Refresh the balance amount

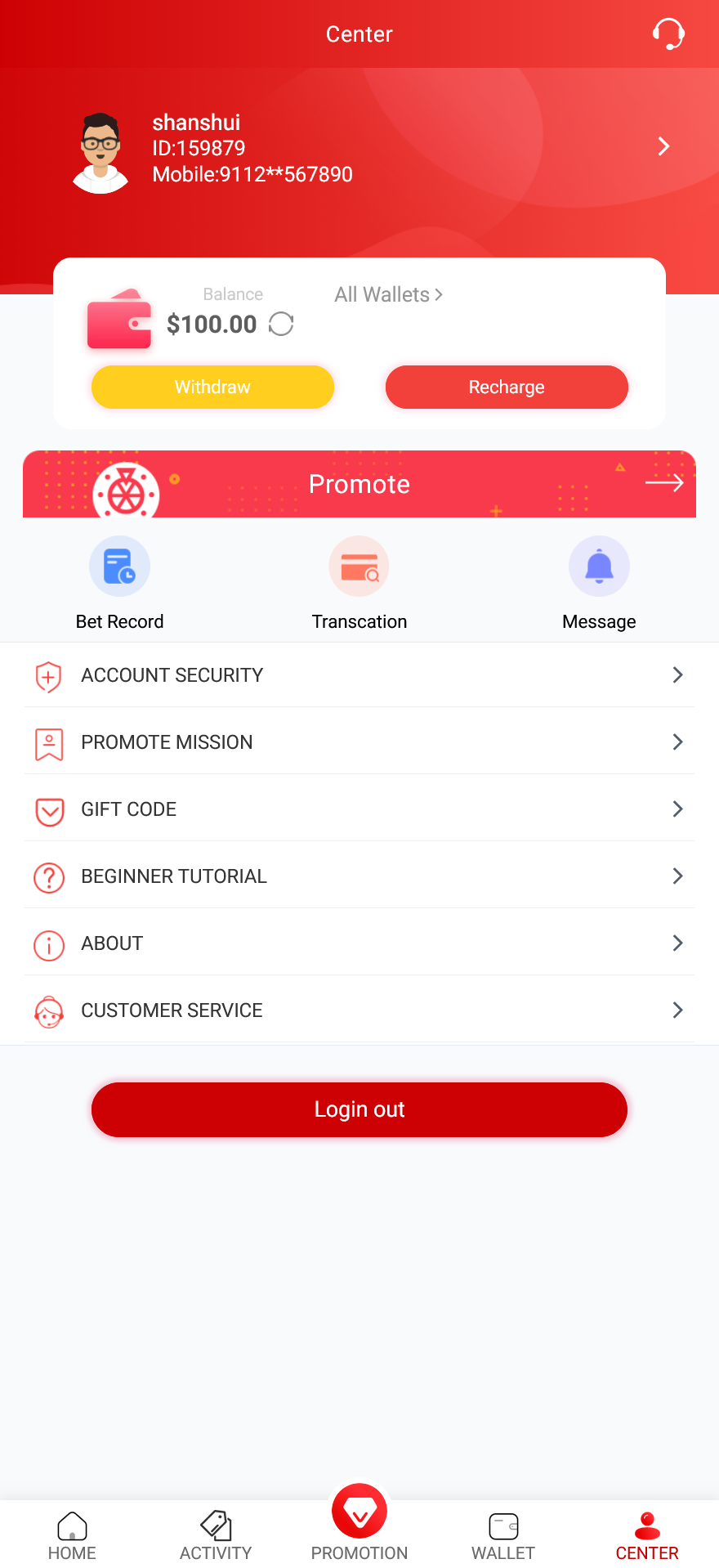[x=281, y=324]
